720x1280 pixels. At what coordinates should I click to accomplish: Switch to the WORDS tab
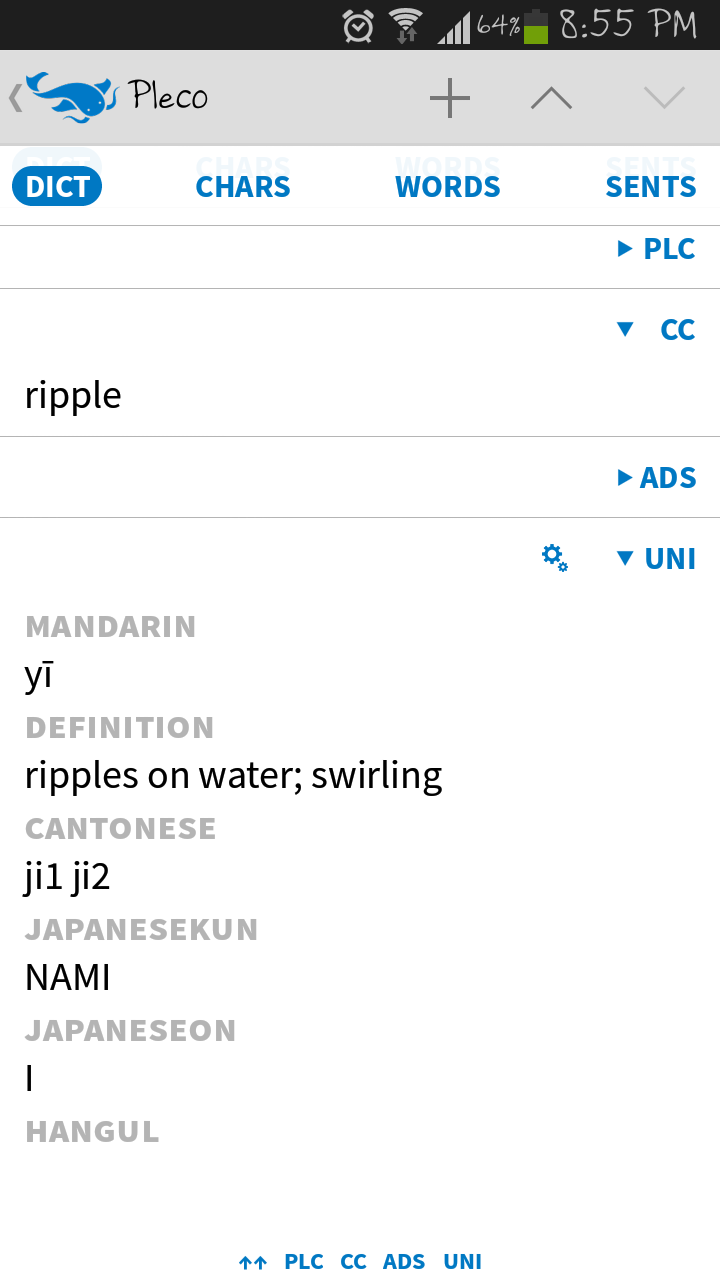pyautogui.click(x=448, y=187)
